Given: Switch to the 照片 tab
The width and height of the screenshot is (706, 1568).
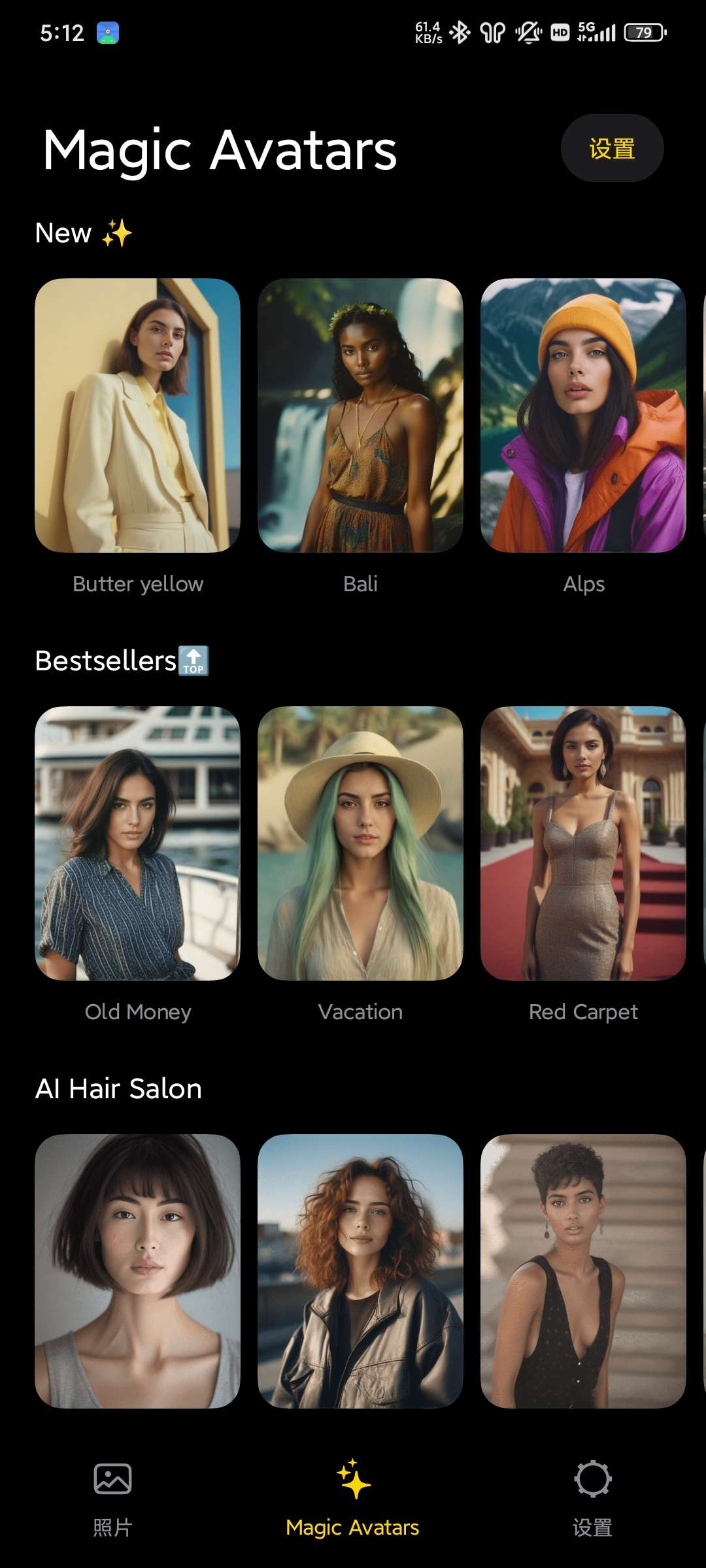Looking at the screenshot, I should (x=112, y=1497).
